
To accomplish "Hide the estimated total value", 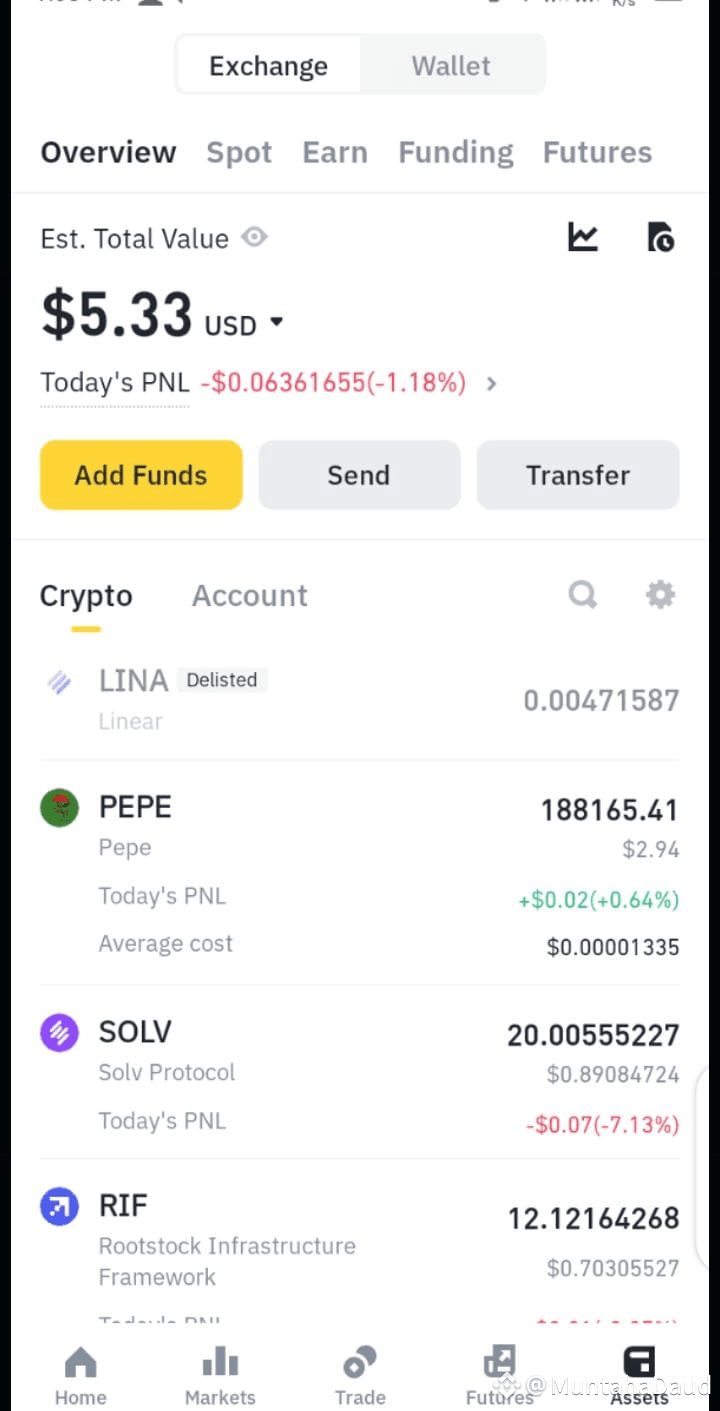I will click(255, 238).
